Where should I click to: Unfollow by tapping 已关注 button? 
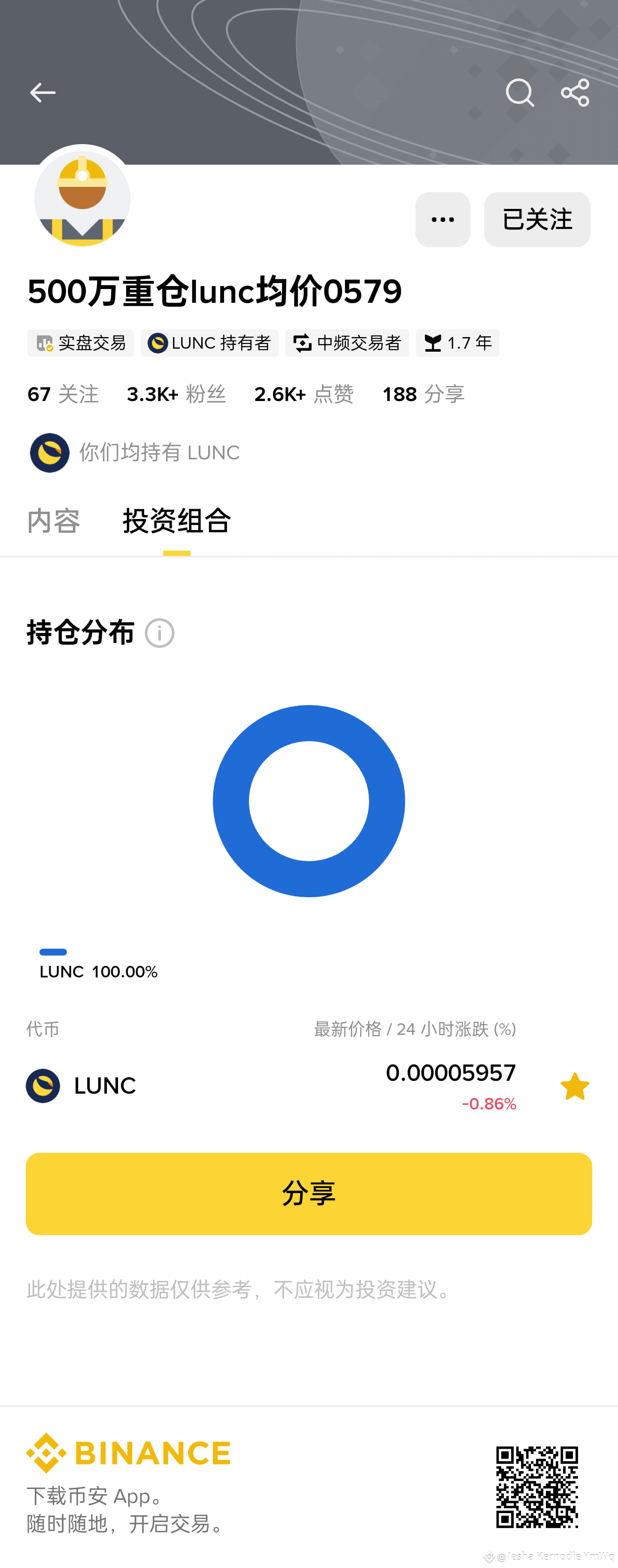click(x=536, y=220)
